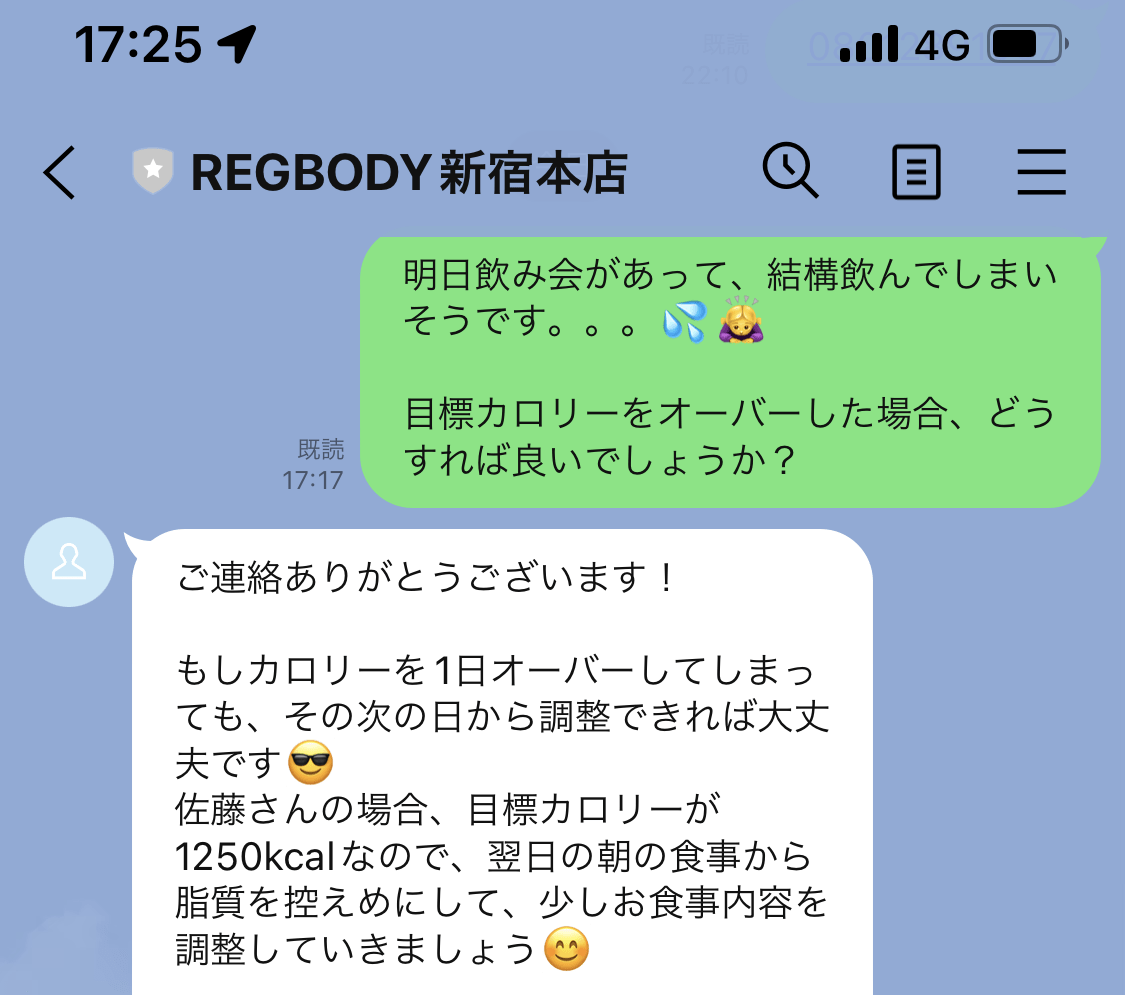The height and width of the screenshot is (995, 1125).
Task: Go back from the REGBODY chat
Action: point(59,172)
